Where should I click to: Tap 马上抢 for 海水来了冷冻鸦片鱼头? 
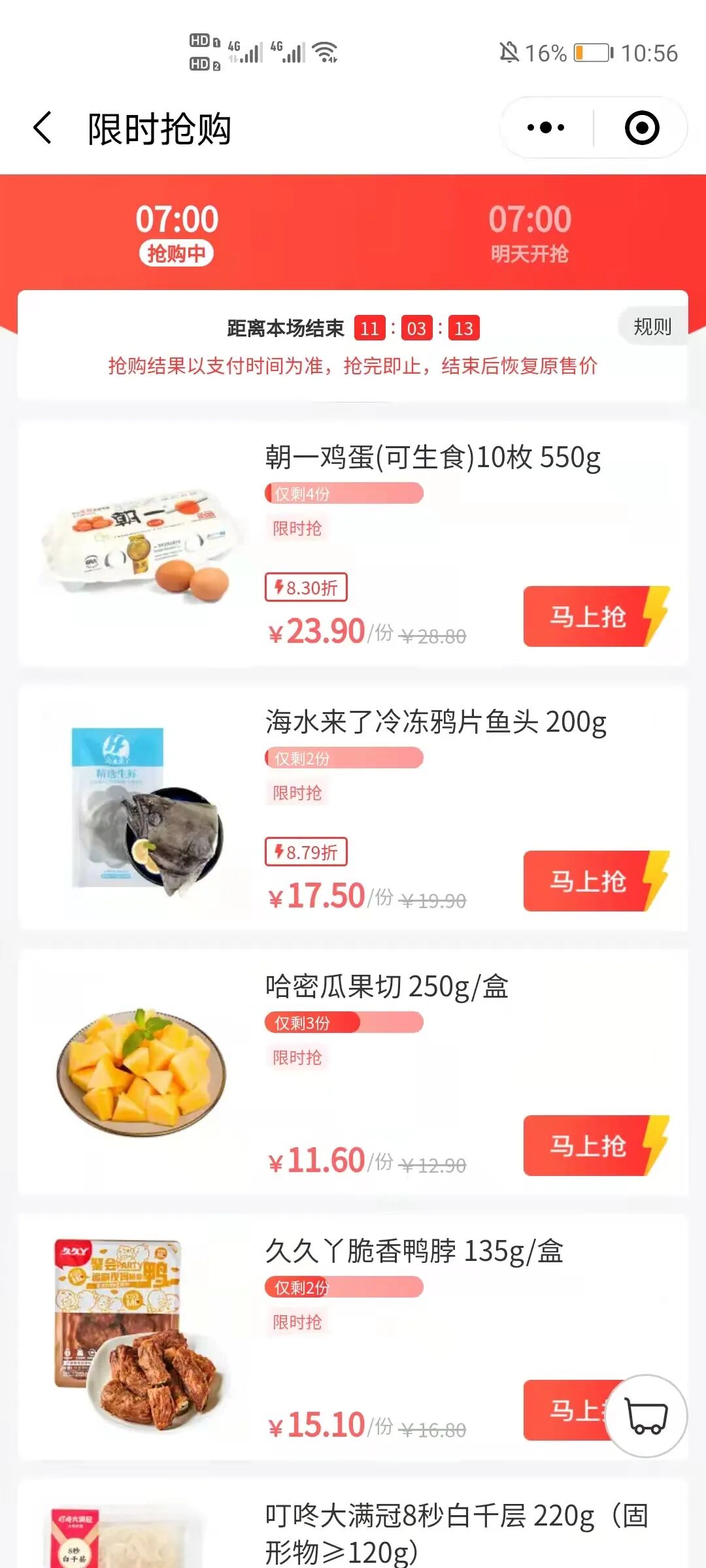pos(587,881)
